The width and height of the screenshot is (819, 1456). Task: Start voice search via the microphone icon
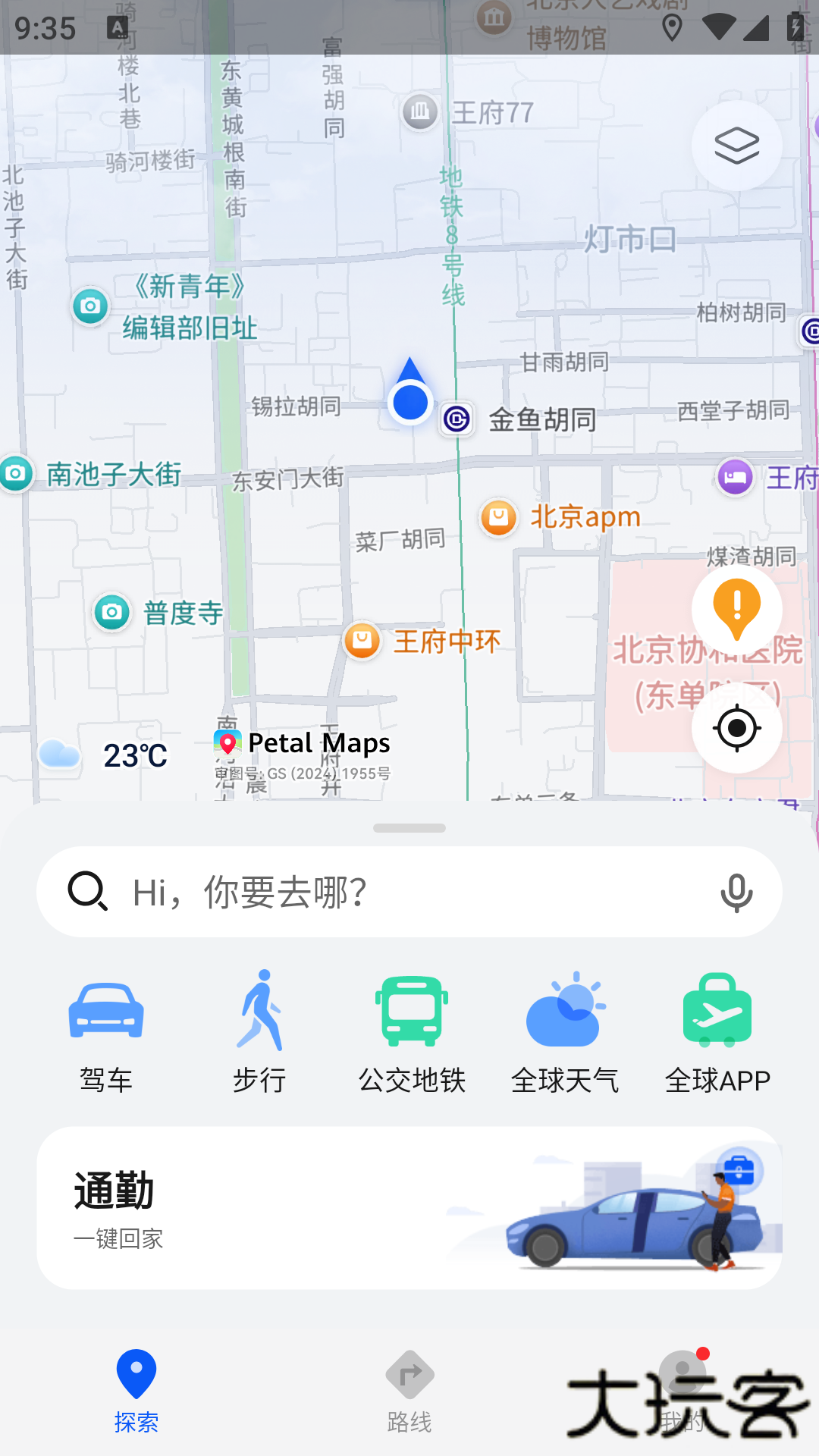click(x=735, y=892)
